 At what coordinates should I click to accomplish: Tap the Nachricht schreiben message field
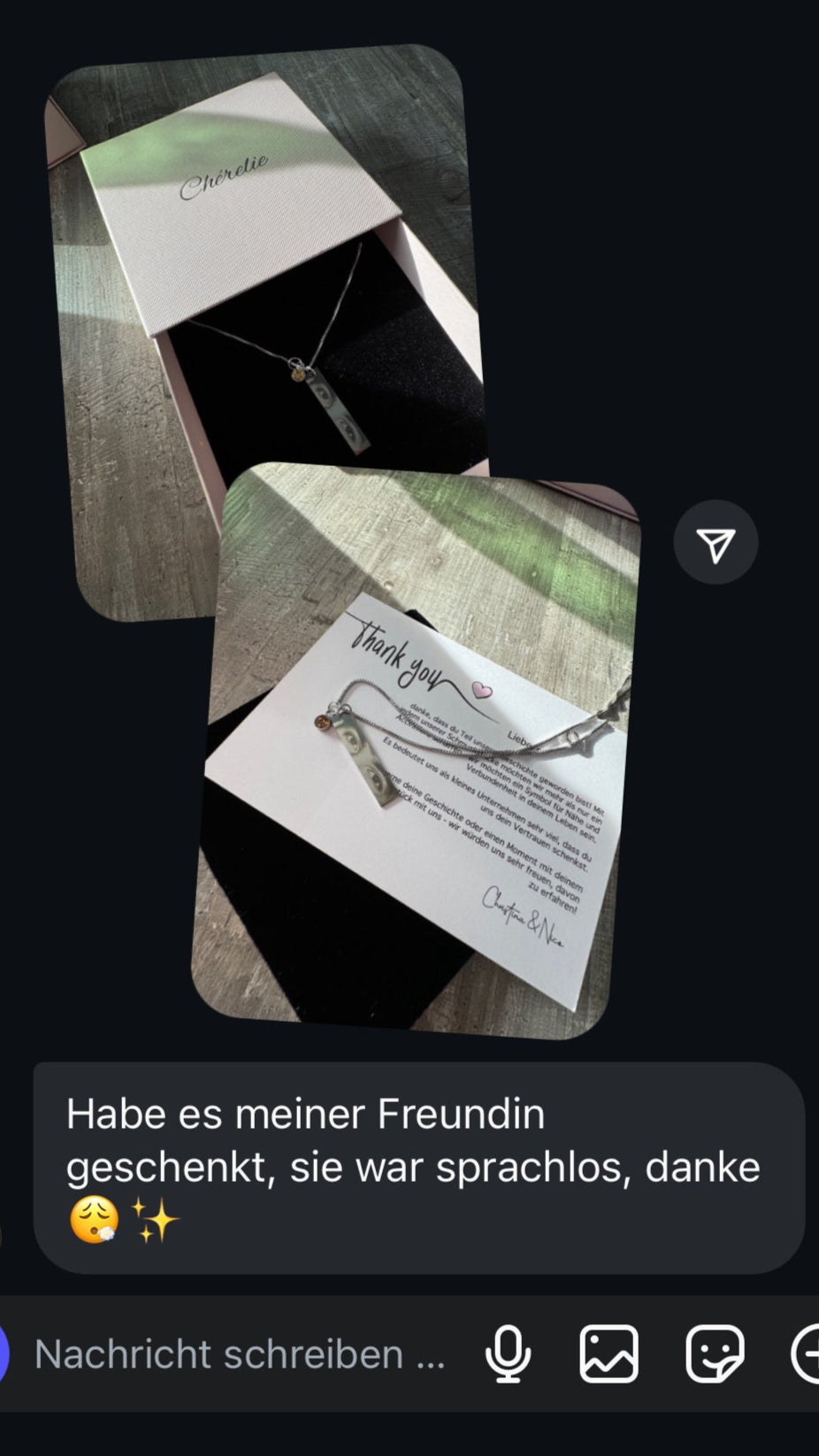click(239, 1354)
